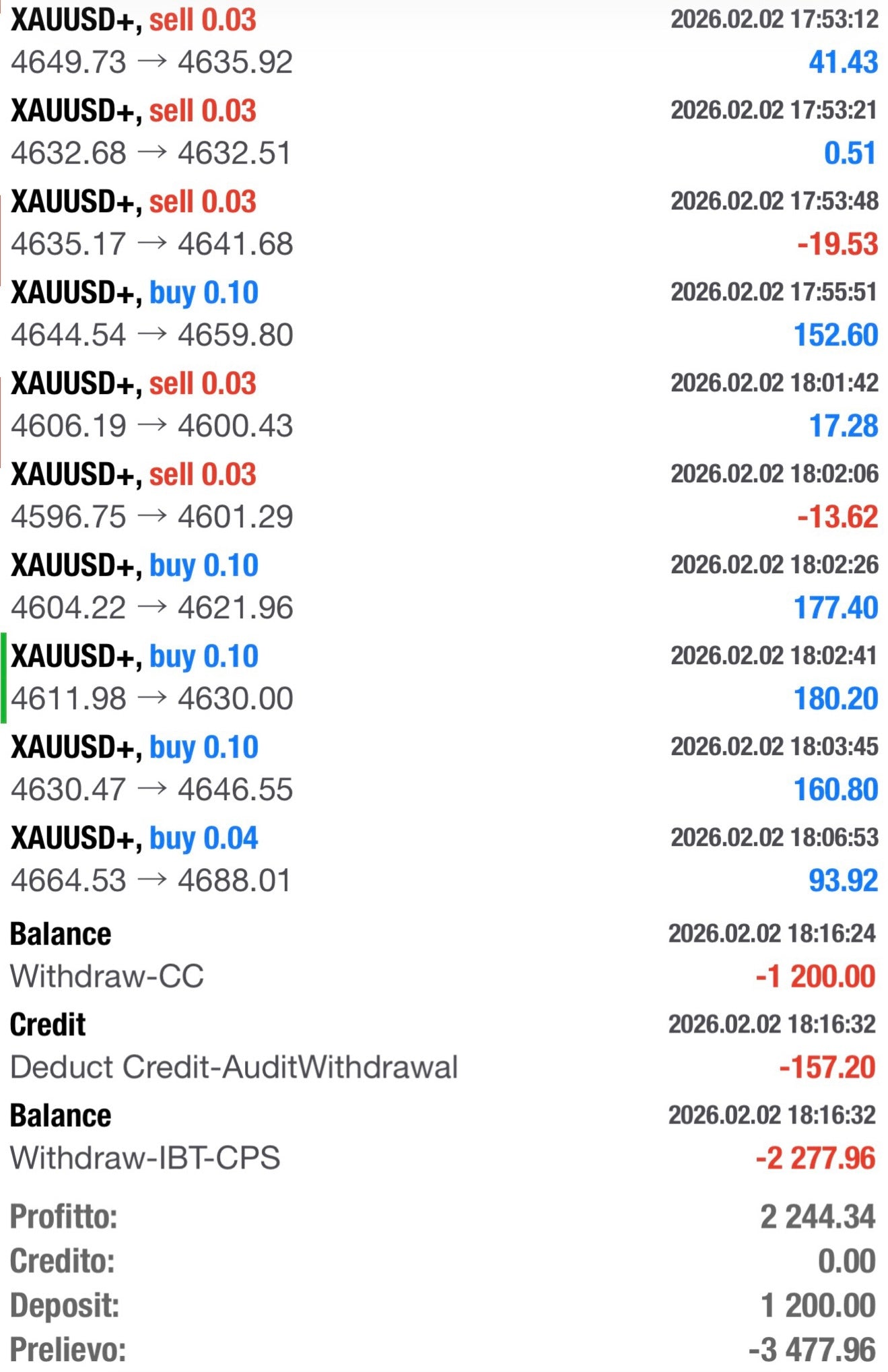Screen dimensions: 888x1372
Task: Expand the buy 0.04 trade details
Action: click(x=444, y=859)
